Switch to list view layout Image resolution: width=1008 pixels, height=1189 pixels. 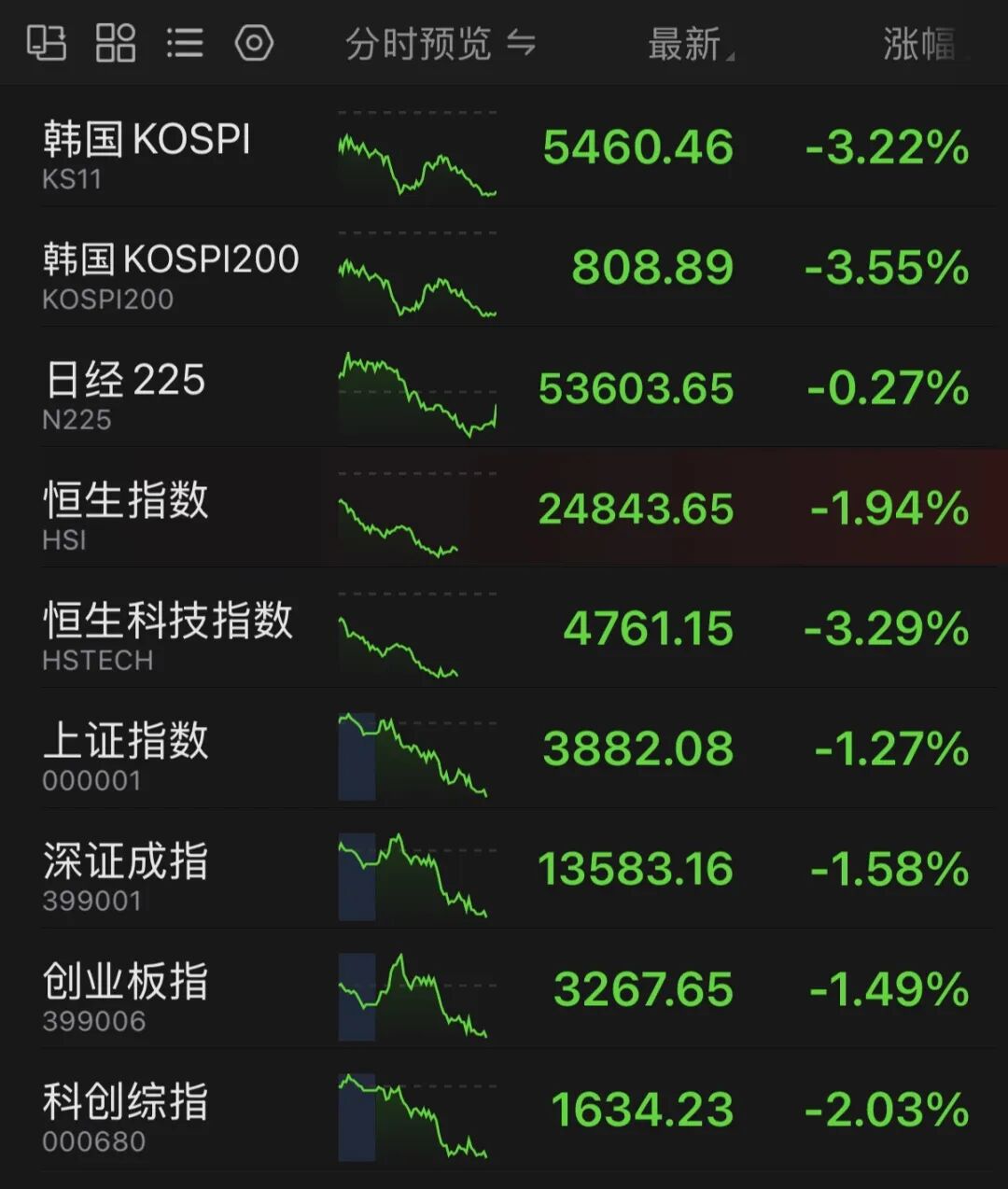pos(185,43)
